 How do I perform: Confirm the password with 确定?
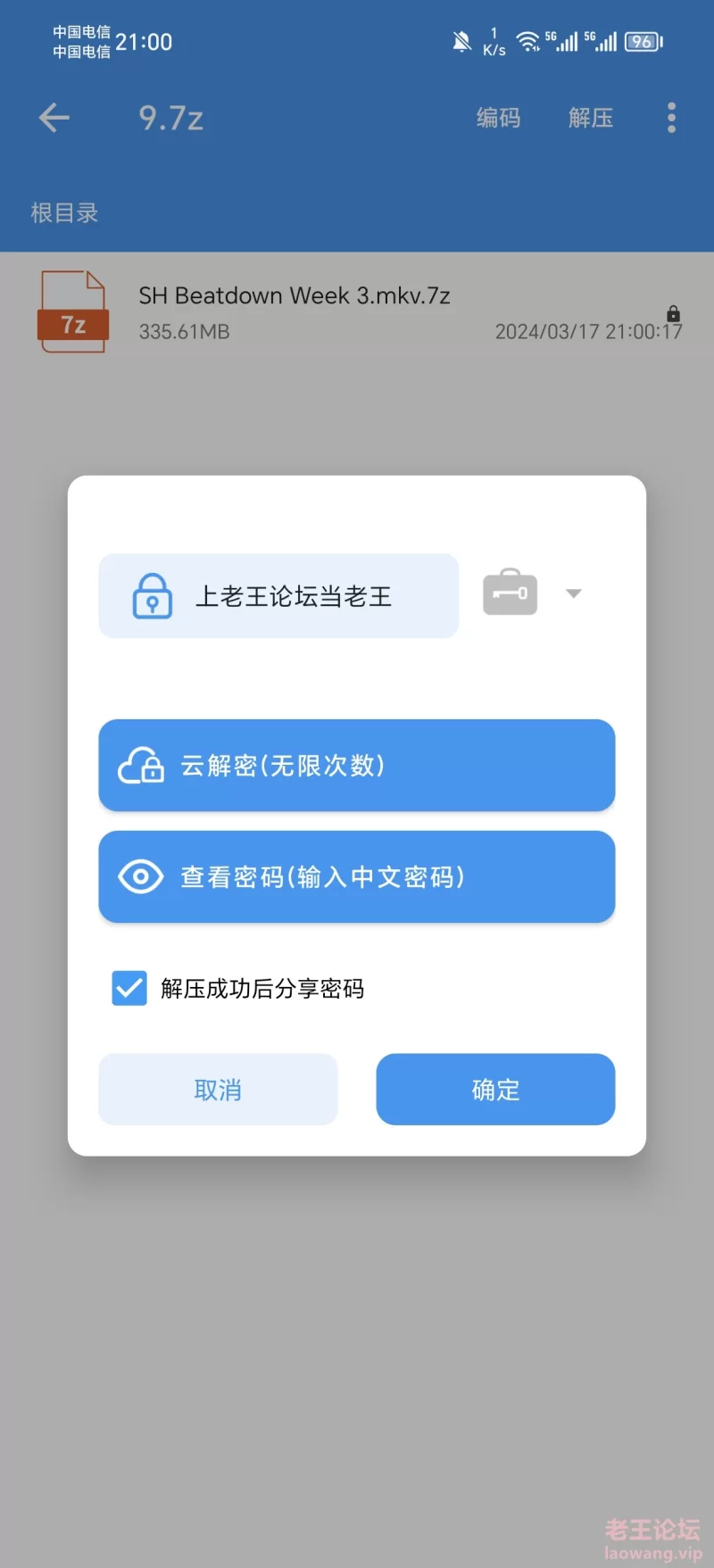click(x=495, y=1090)
